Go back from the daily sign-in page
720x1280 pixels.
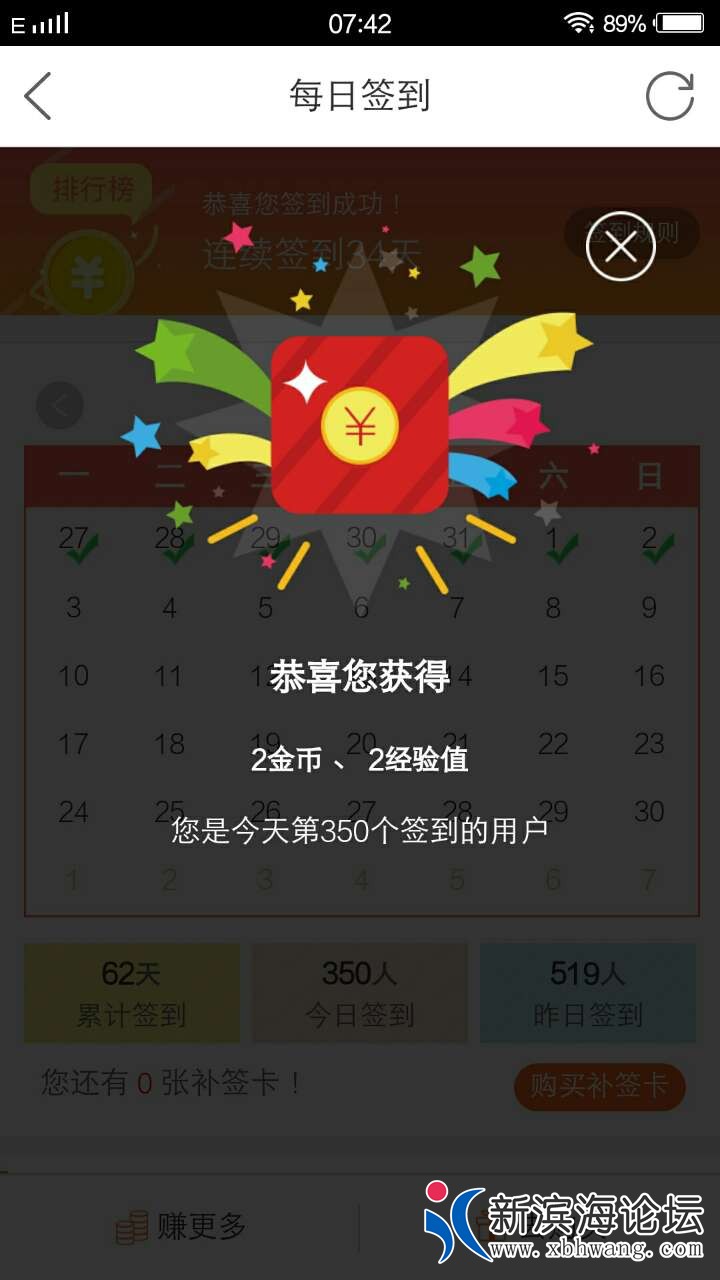(38, 97)
